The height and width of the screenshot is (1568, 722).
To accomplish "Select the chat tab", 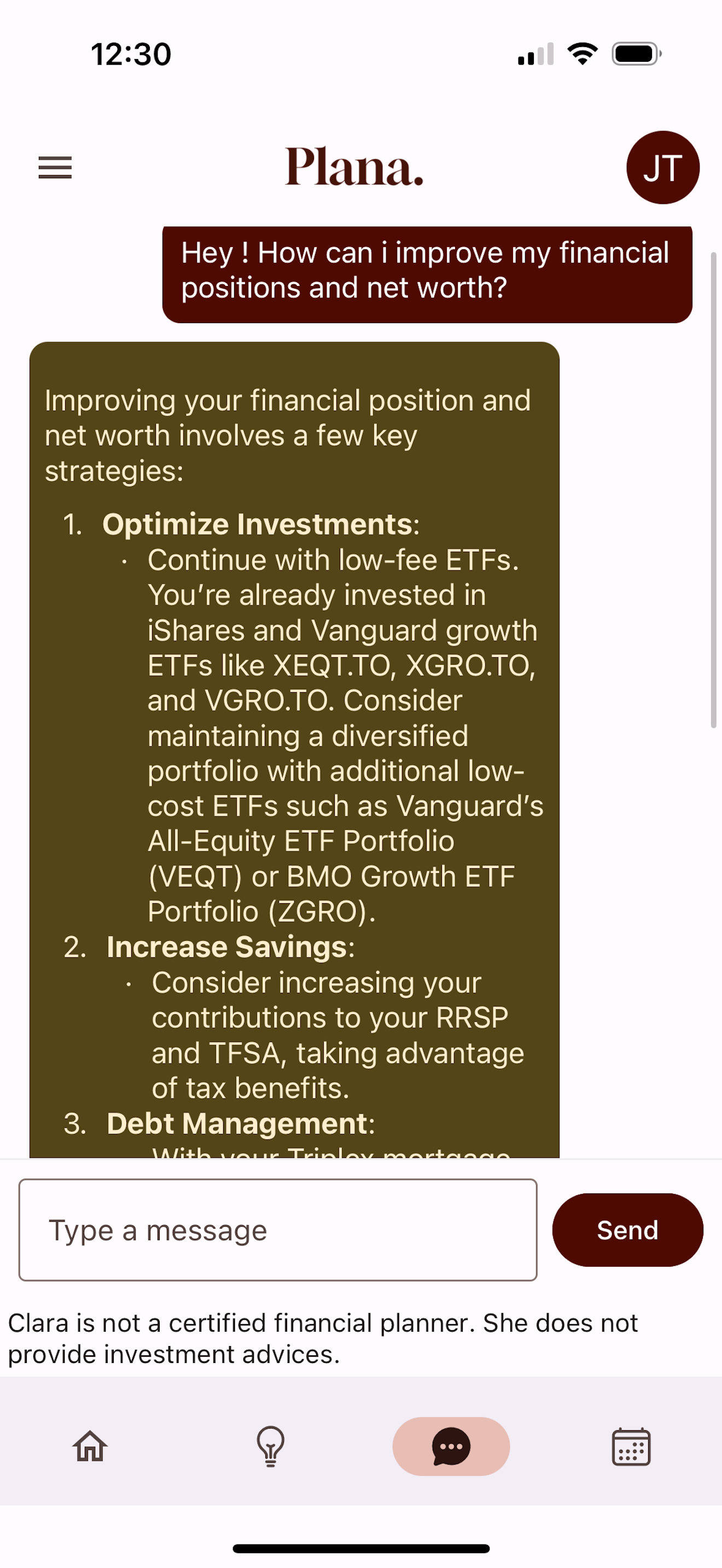I will [x=451, y=1446].
